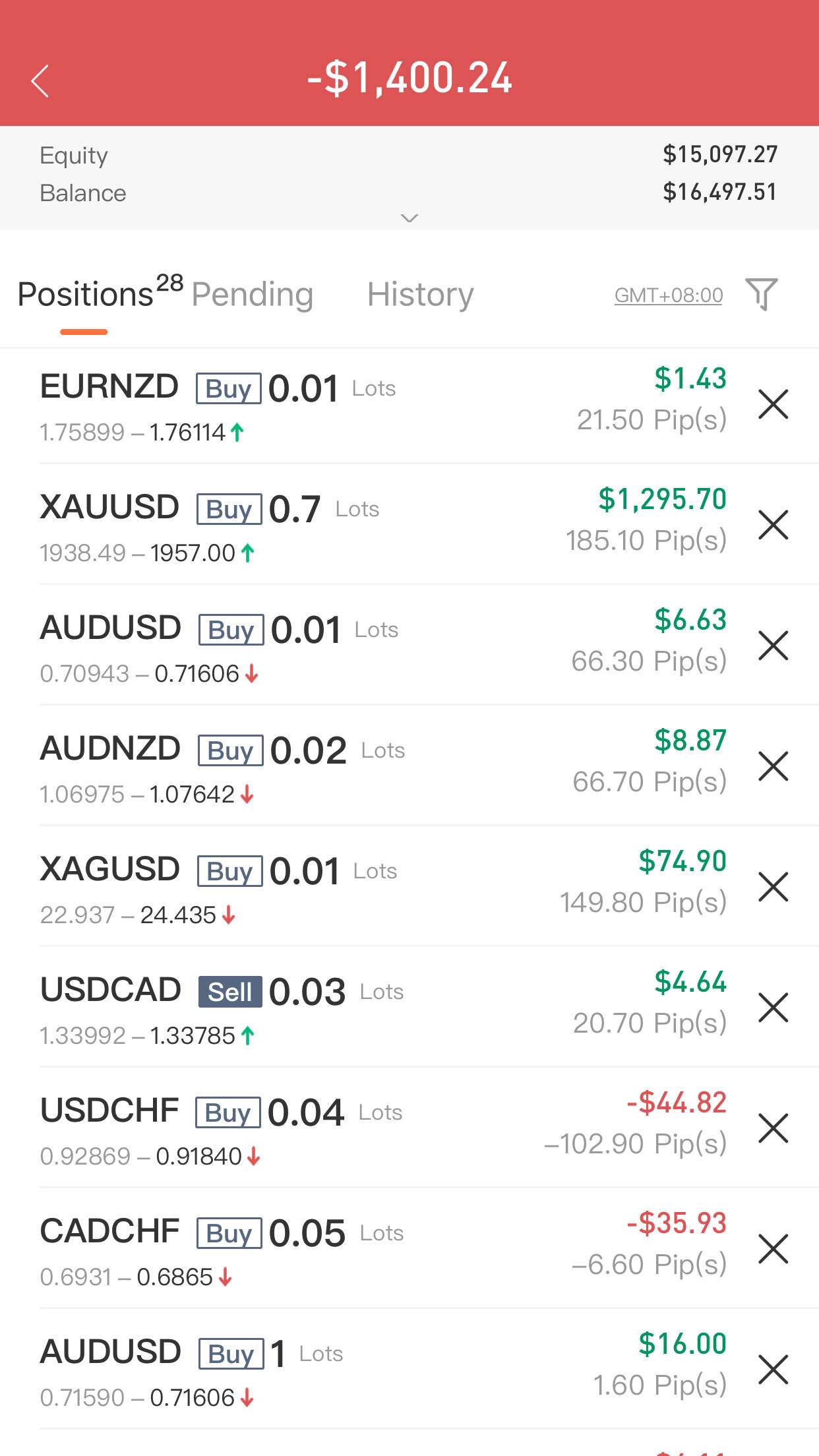Expand the Equity and Balance details
Viewport: 819px width, 1456px height.
pyautogui.click(x=409, y=218)
